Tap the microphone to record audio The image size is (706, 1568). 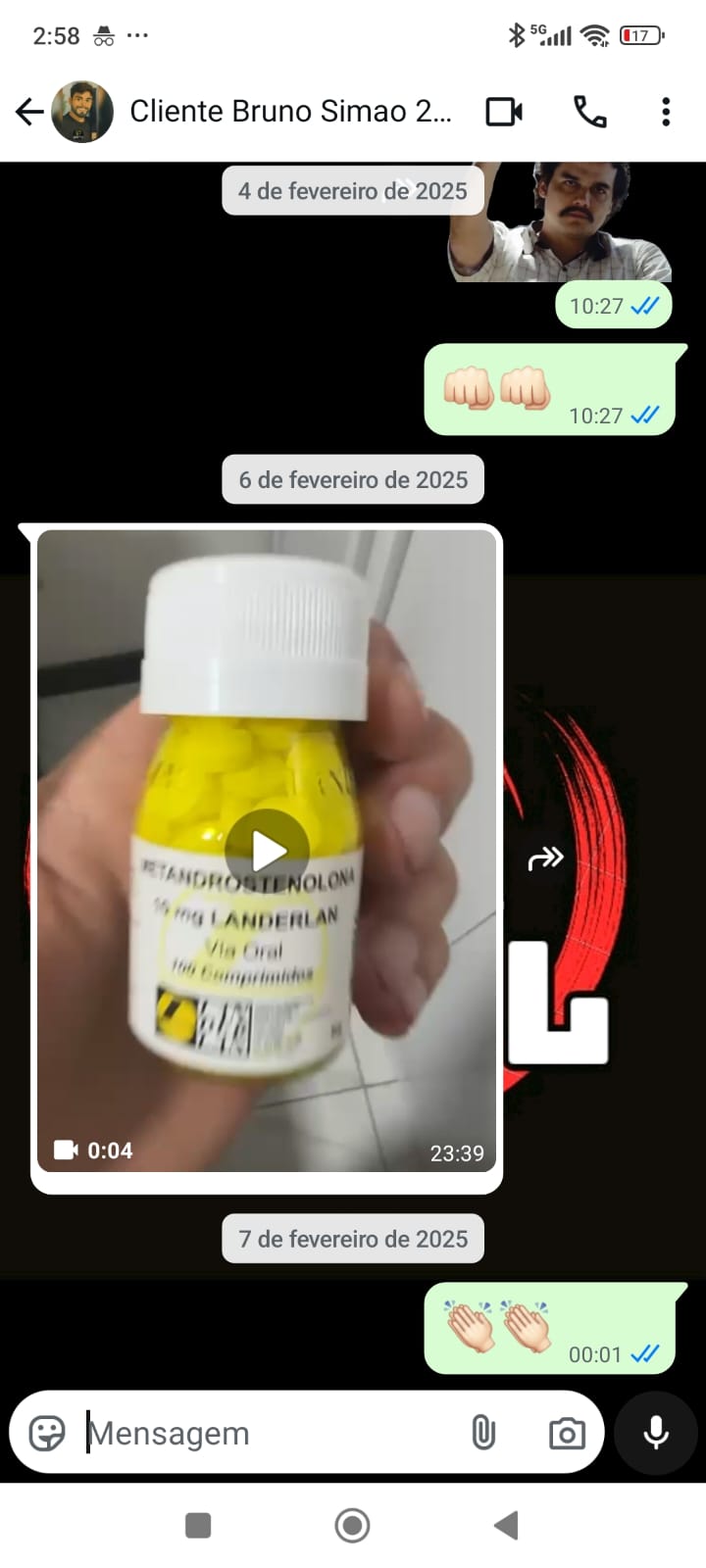point(656,1433)
